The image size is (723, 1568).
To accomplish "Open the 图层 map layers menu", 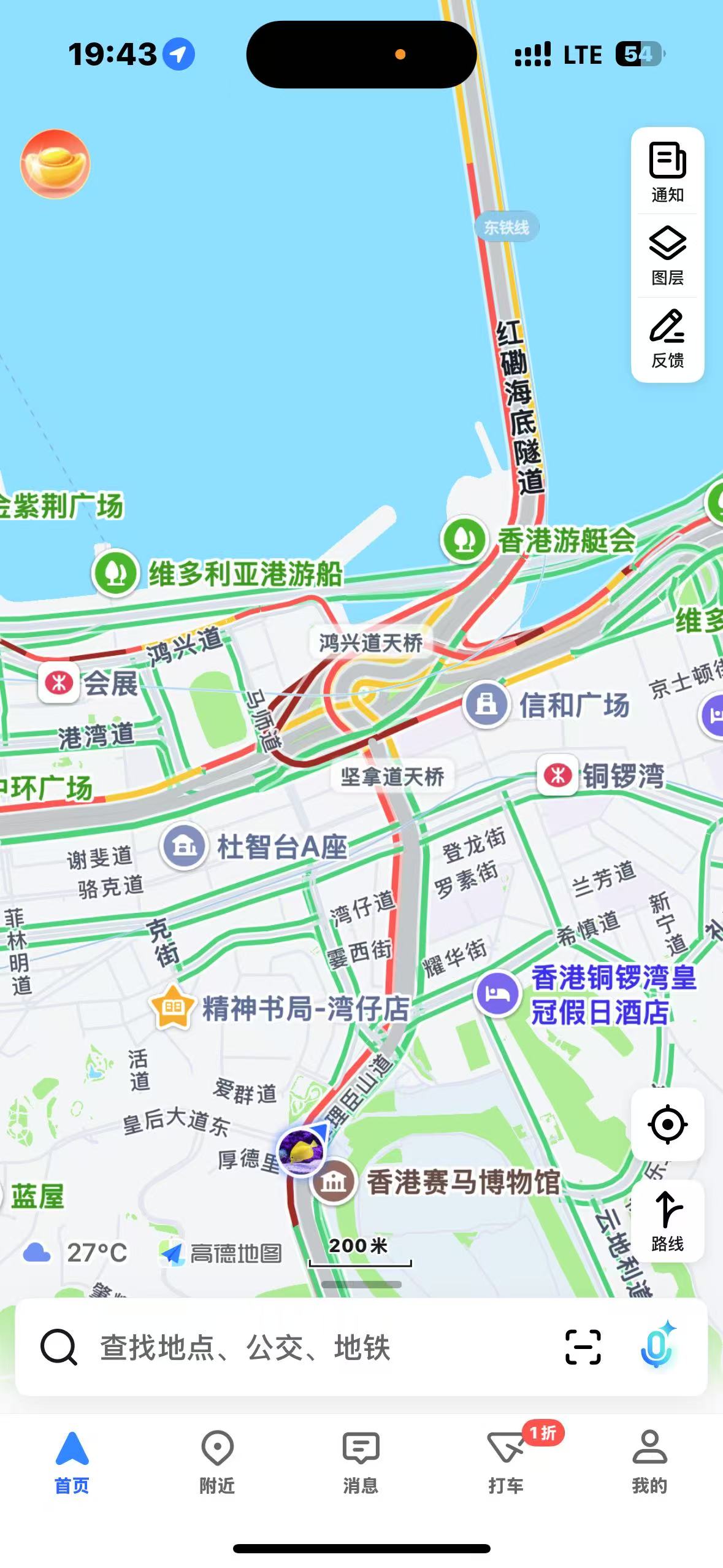I will (x=667, y=255).
